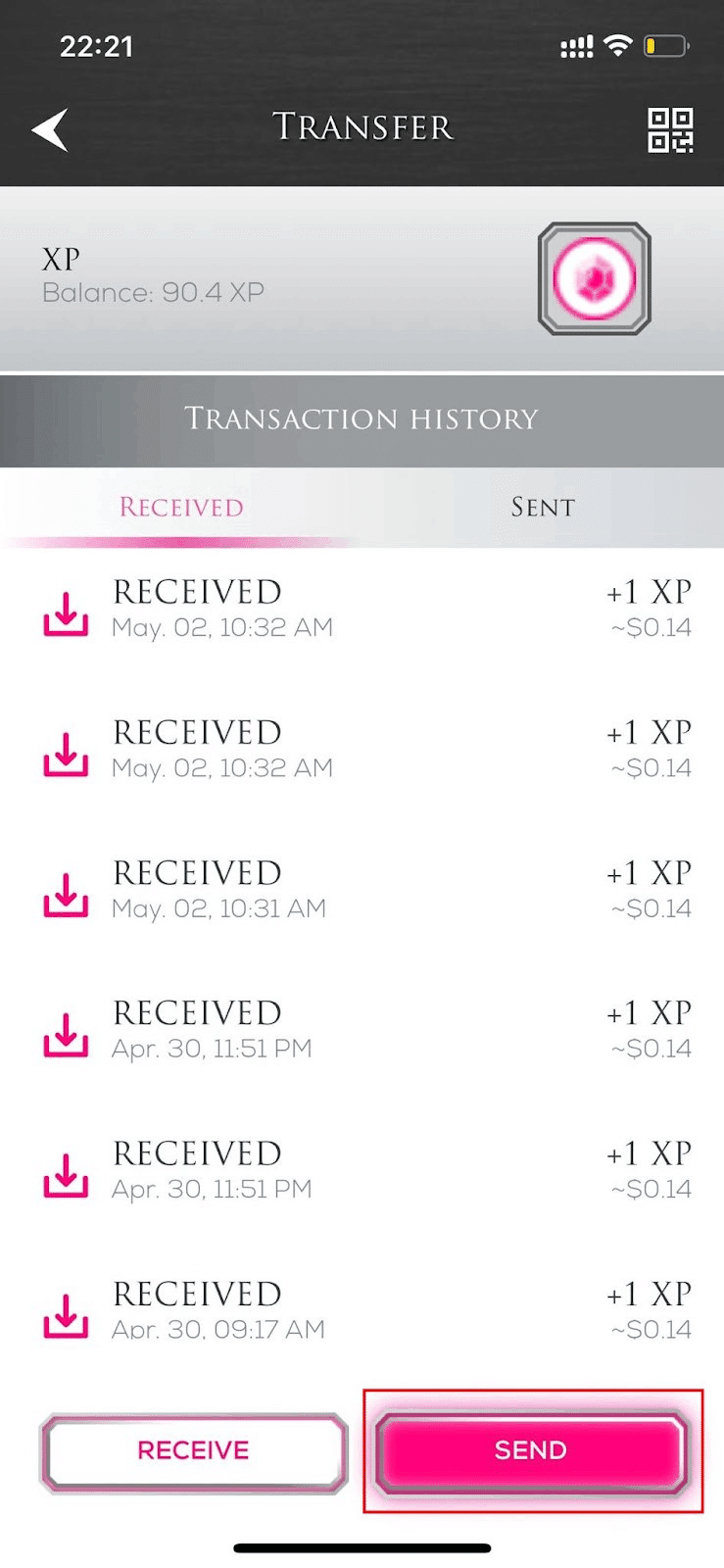Tap the Receive button
Image resolution: width=724 pixels, height=1568 pixels.
tap(194, 1451)
